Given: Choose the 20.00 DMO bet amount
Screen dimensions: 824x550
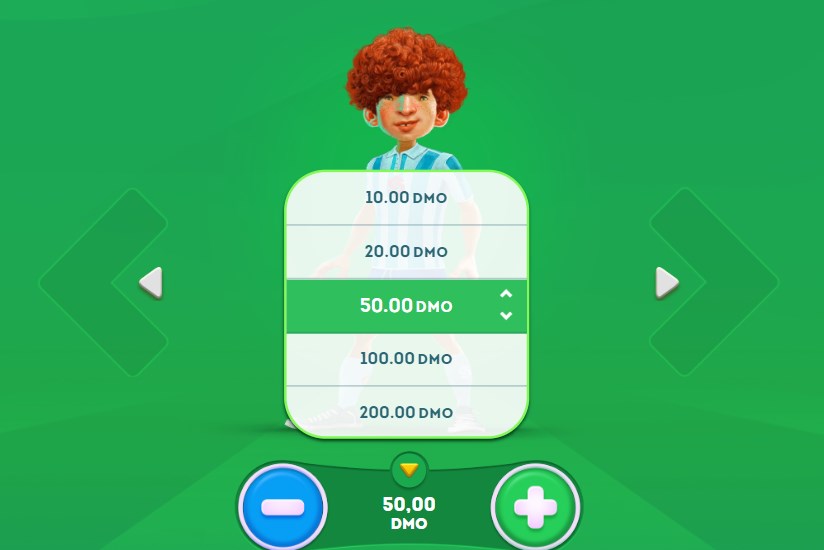Looking at the screenshot, I should [x=406, y=251].
